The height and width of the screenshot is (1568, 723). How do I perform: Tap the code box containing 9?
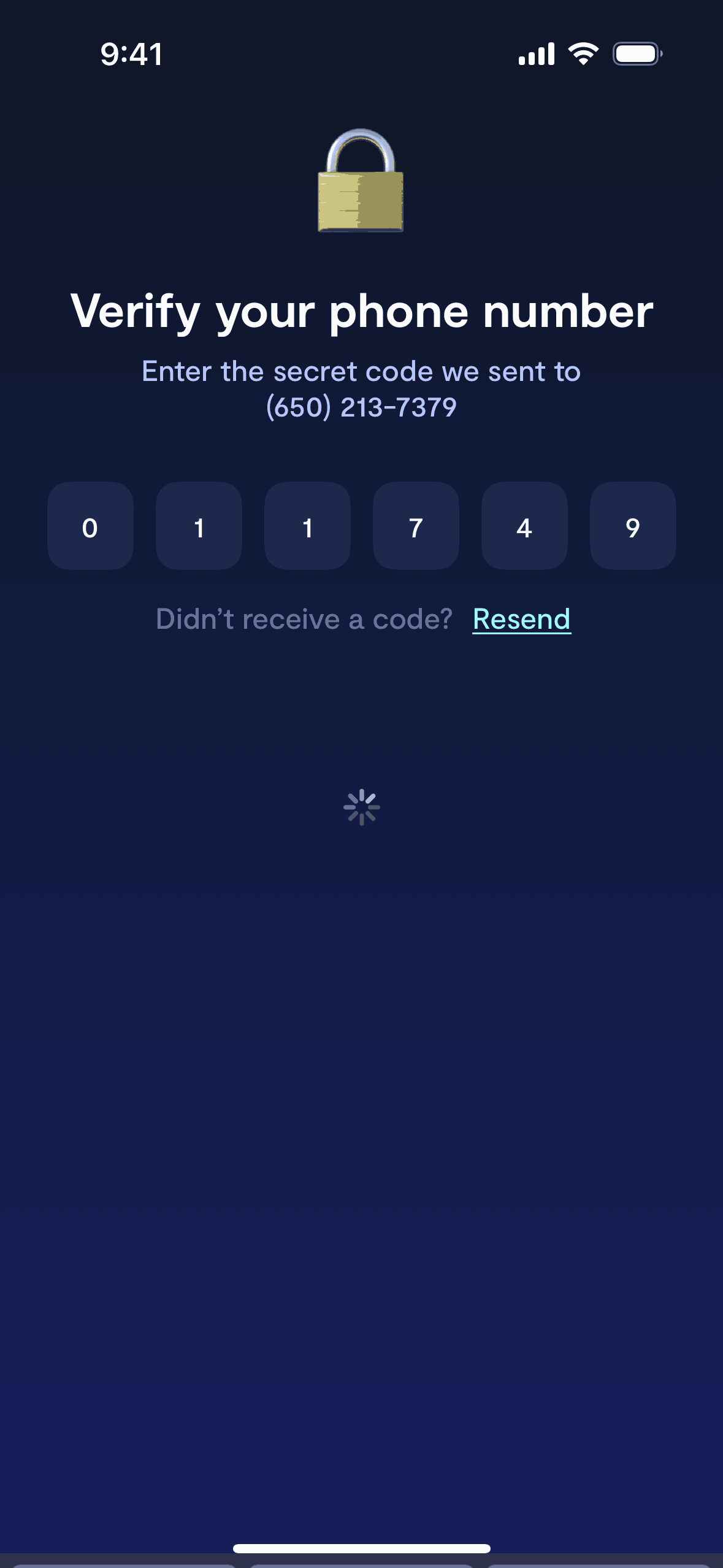pyautogui.click(x=633, y=526)
